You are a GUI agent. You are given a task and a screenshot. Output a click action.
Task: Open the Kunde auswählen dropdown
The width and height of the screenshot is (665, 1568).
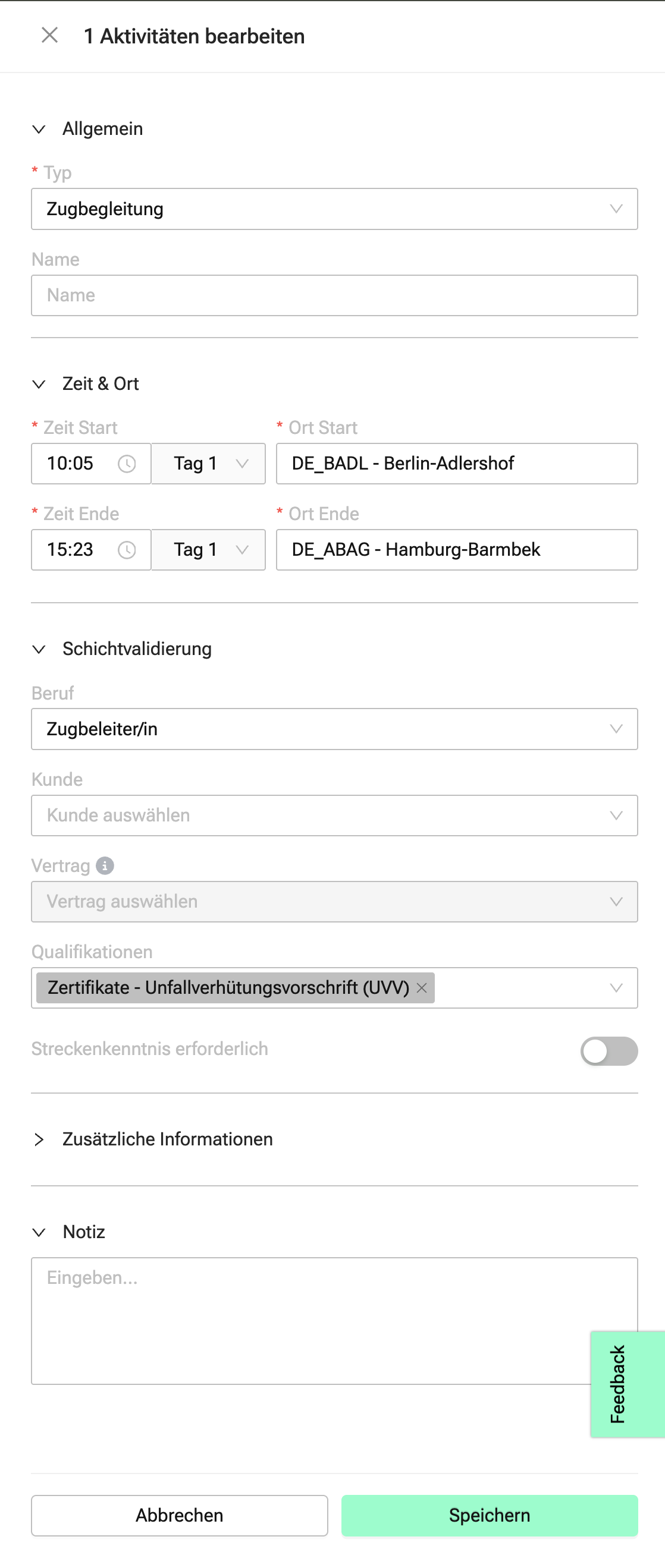[x=334, y=815]
